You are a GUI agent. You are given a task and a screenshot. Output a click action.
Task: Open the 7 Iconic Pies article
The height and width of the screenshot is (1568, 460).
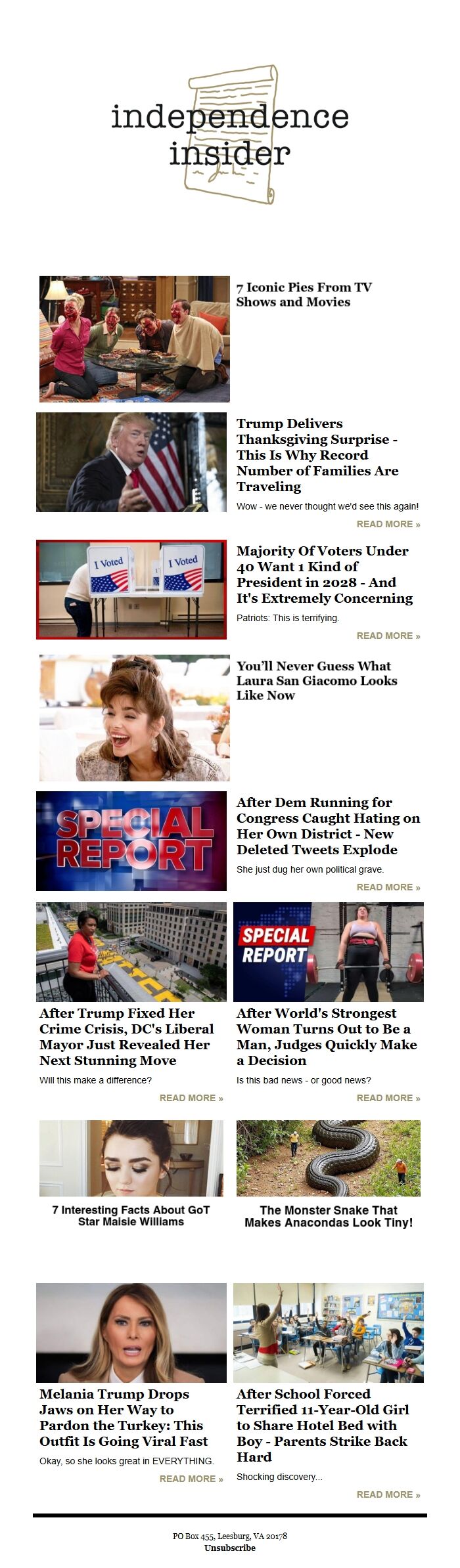pyautogui.click(x=304, y=295)
